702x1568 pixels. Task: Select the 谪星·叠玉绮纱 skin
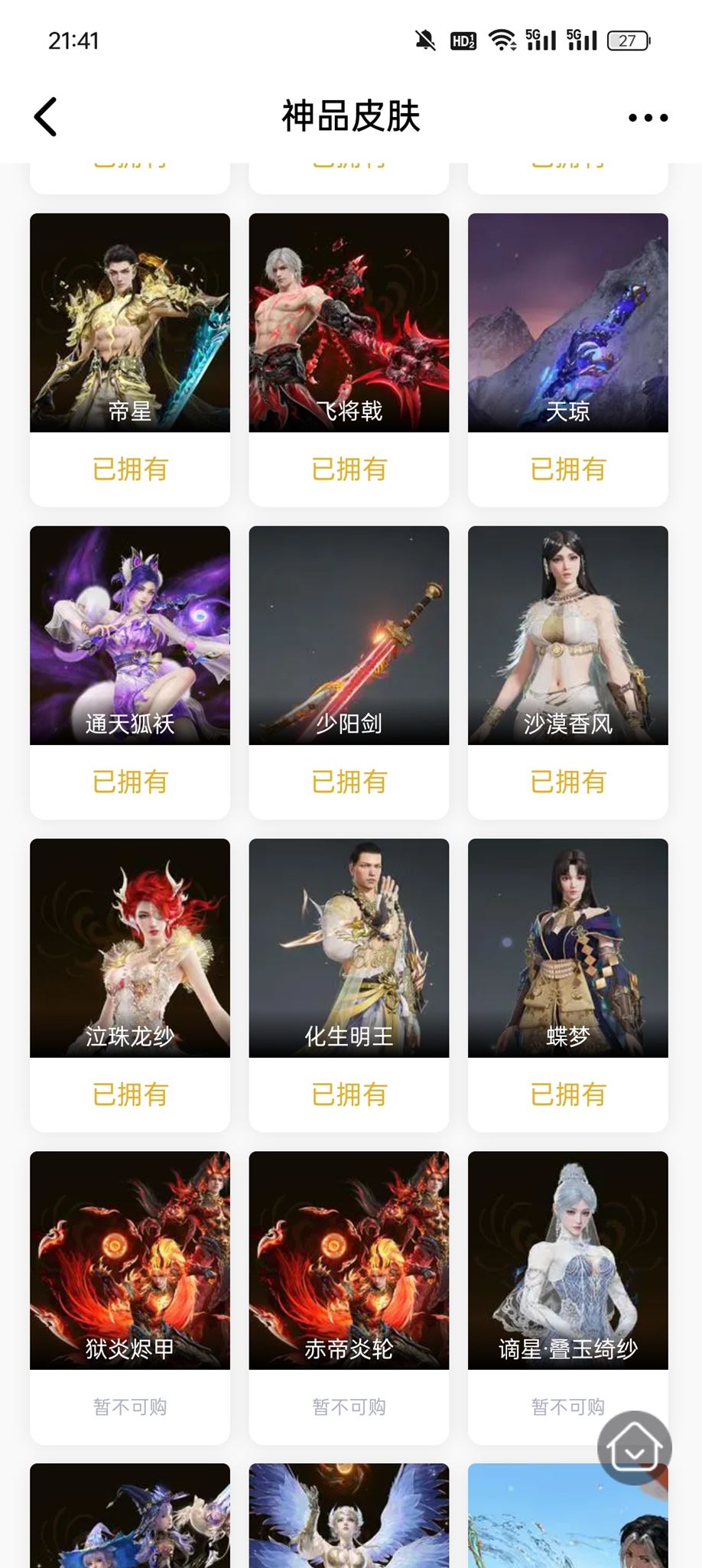click(x=568, y=1298)
